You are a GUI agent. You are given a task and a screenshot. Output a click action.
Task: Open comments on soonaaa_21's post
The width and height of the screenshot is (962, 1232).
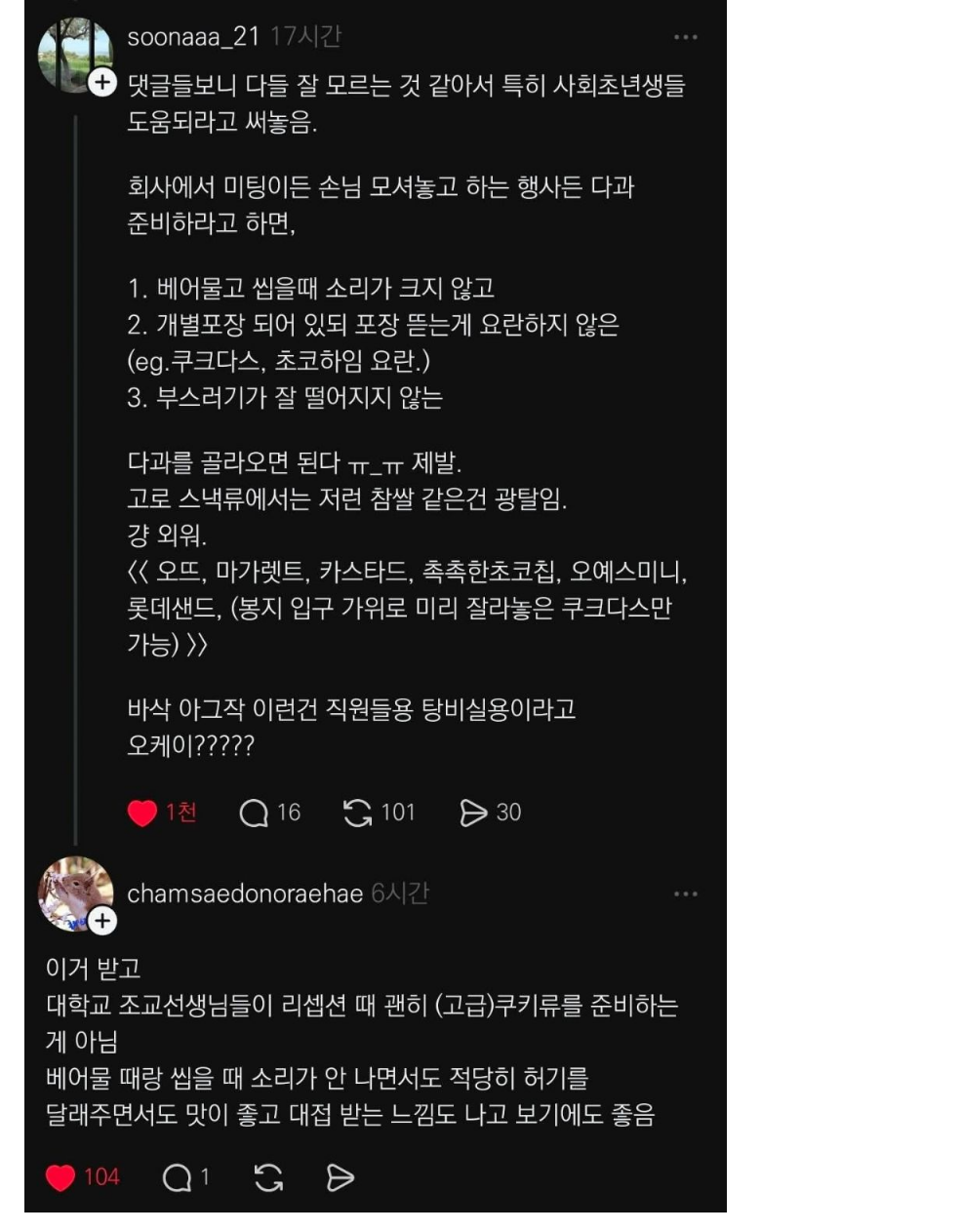pos(254,813)
